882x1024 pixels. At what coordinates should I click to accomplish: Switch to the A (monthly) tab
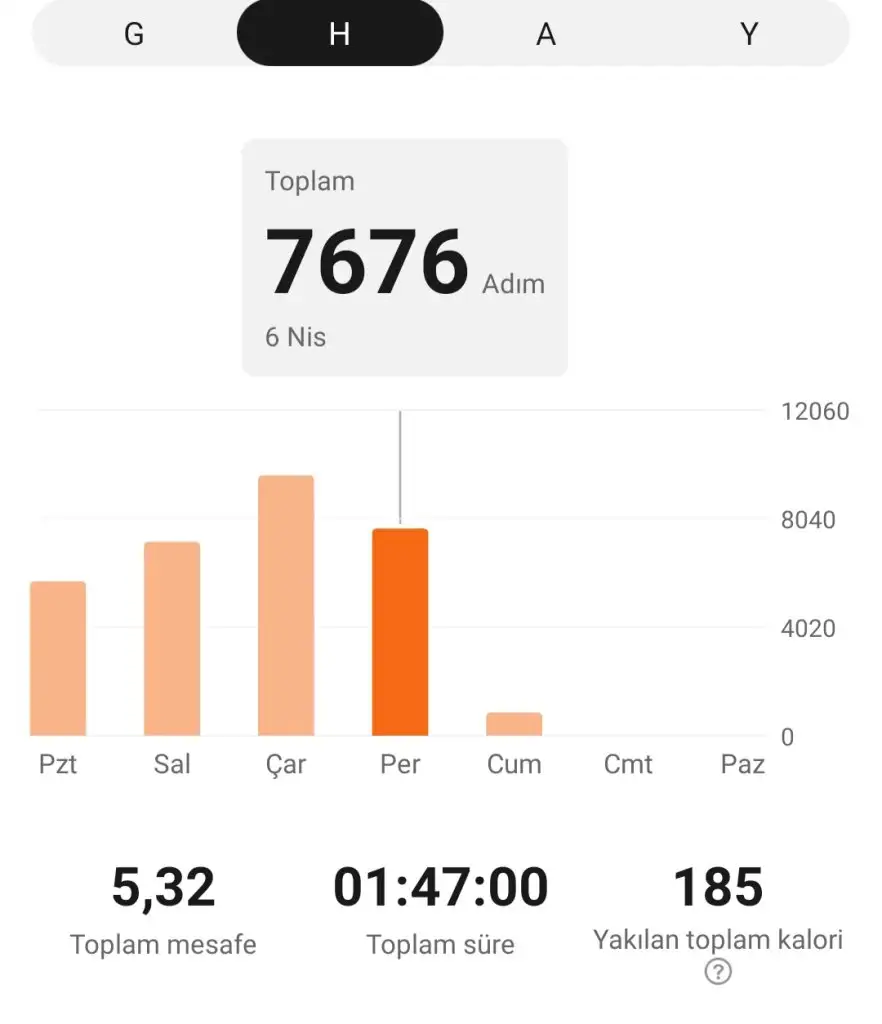(545, 34)
